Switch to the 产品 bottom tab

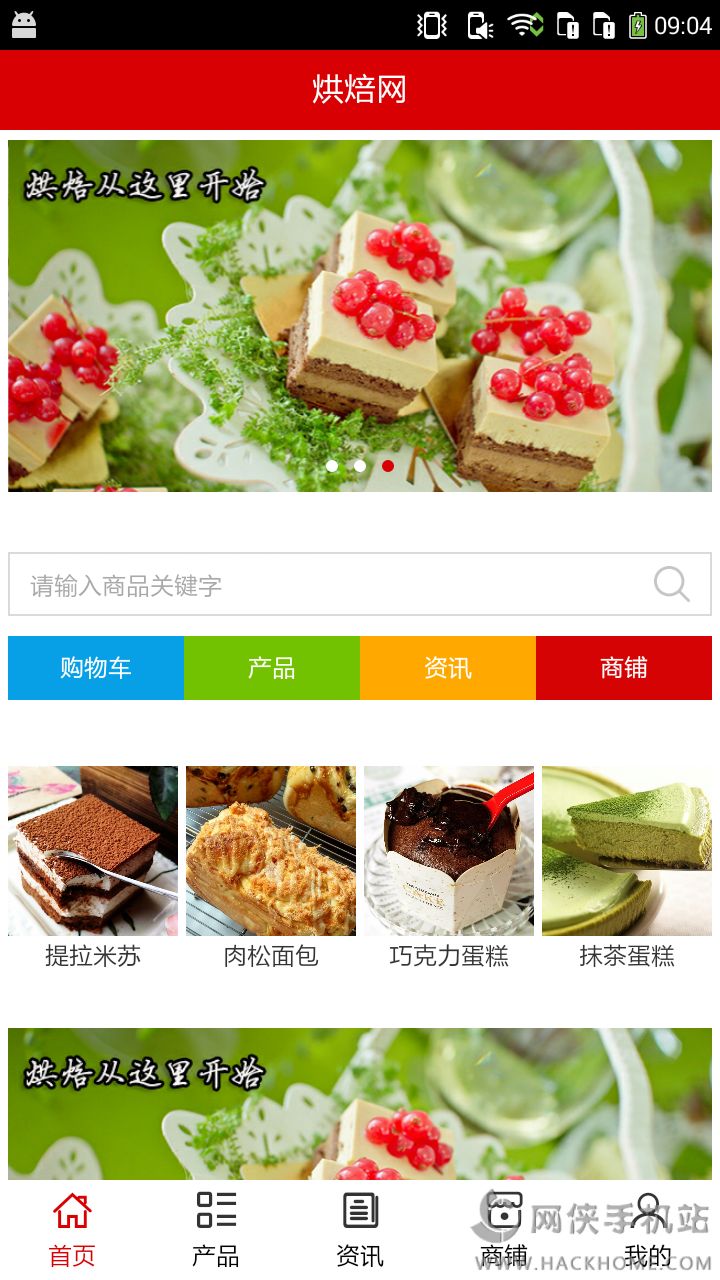coord(216,1228)
